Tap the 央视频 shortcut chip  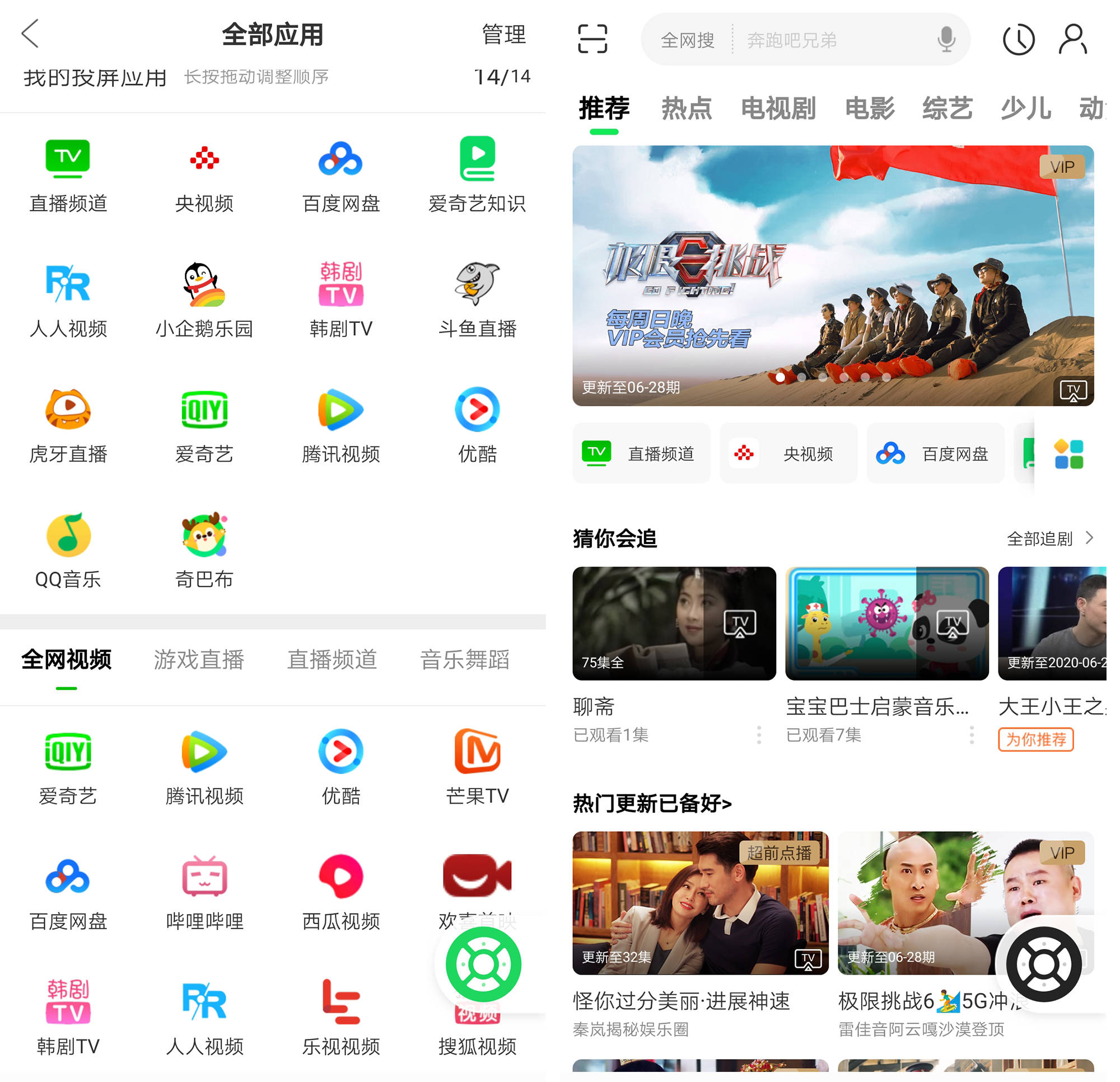pyautogui.click(x=788, y=453)
